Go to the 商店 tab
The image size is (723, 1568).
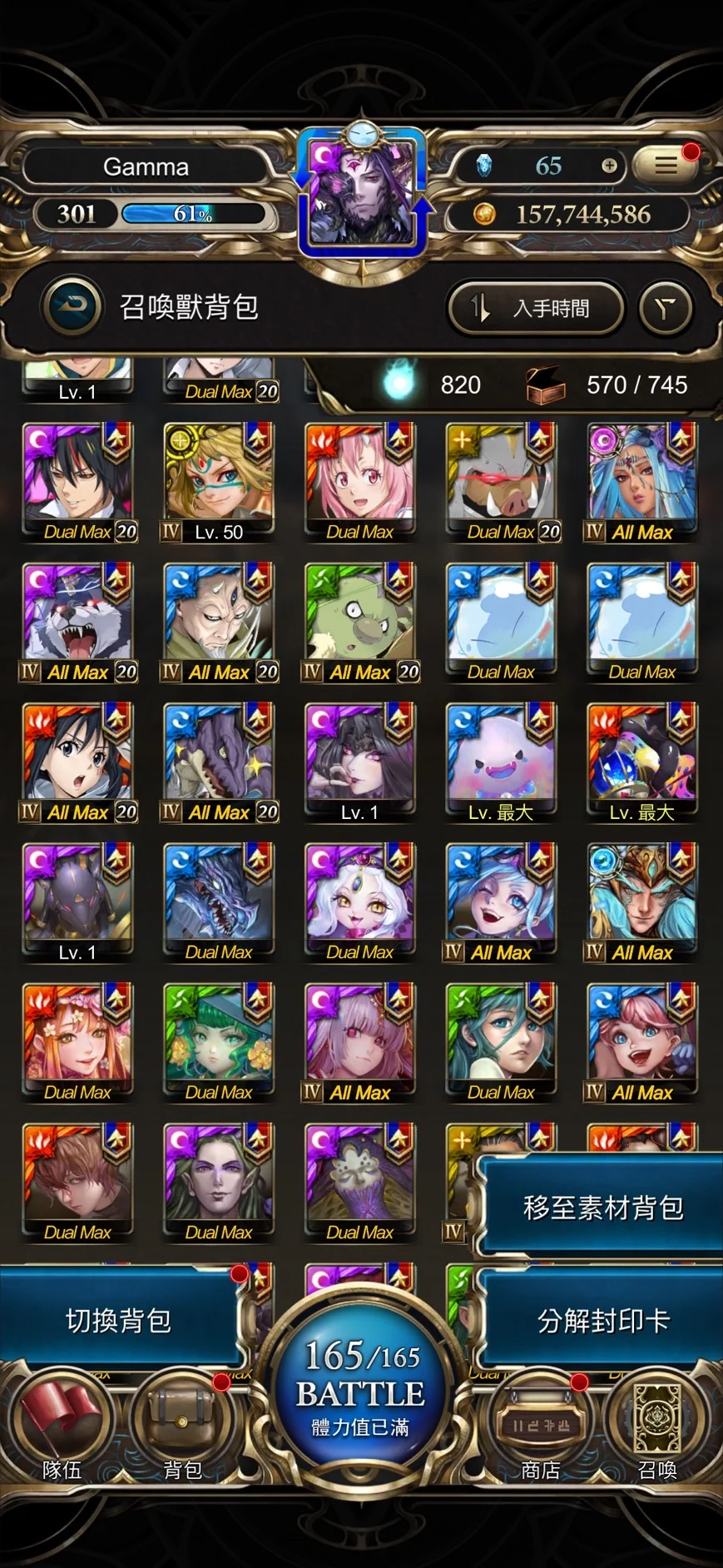[541, 1432]
